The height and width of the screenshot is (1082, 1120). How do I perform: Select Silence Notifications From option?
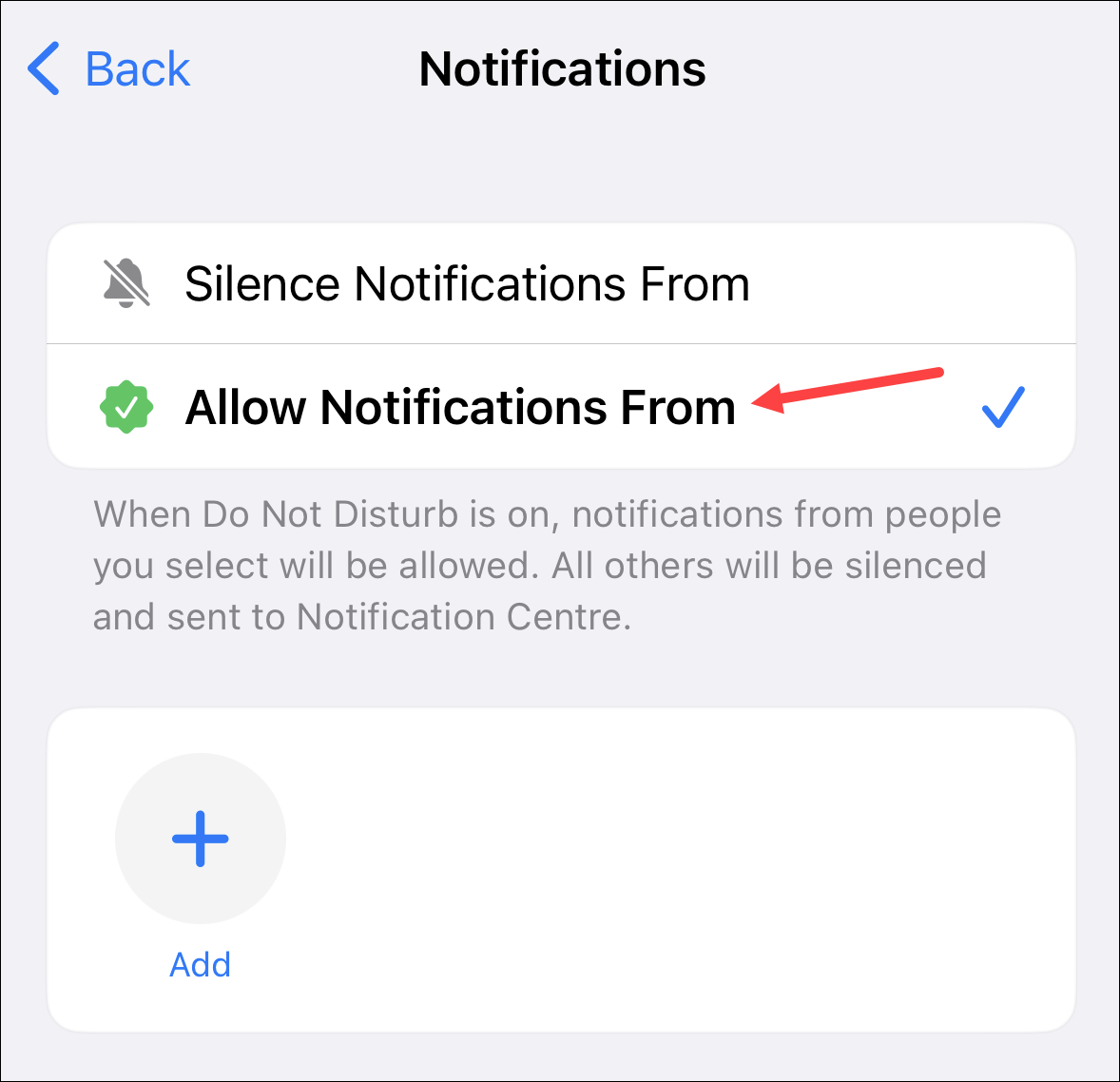click(466, 284)
